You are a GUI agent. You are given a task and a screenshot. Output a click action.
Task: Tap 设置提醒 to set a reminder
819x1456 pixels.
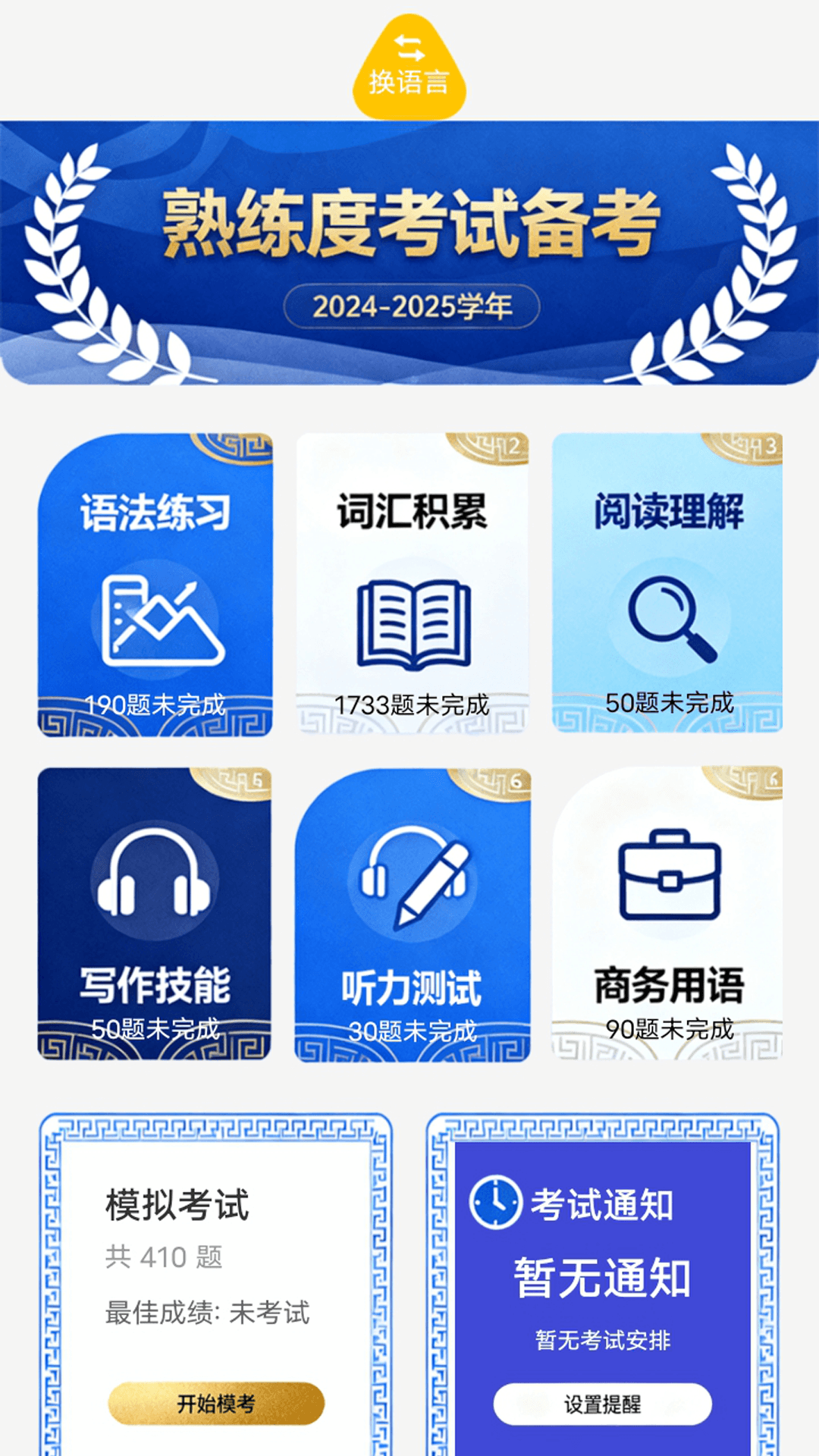coord(602,1404)
